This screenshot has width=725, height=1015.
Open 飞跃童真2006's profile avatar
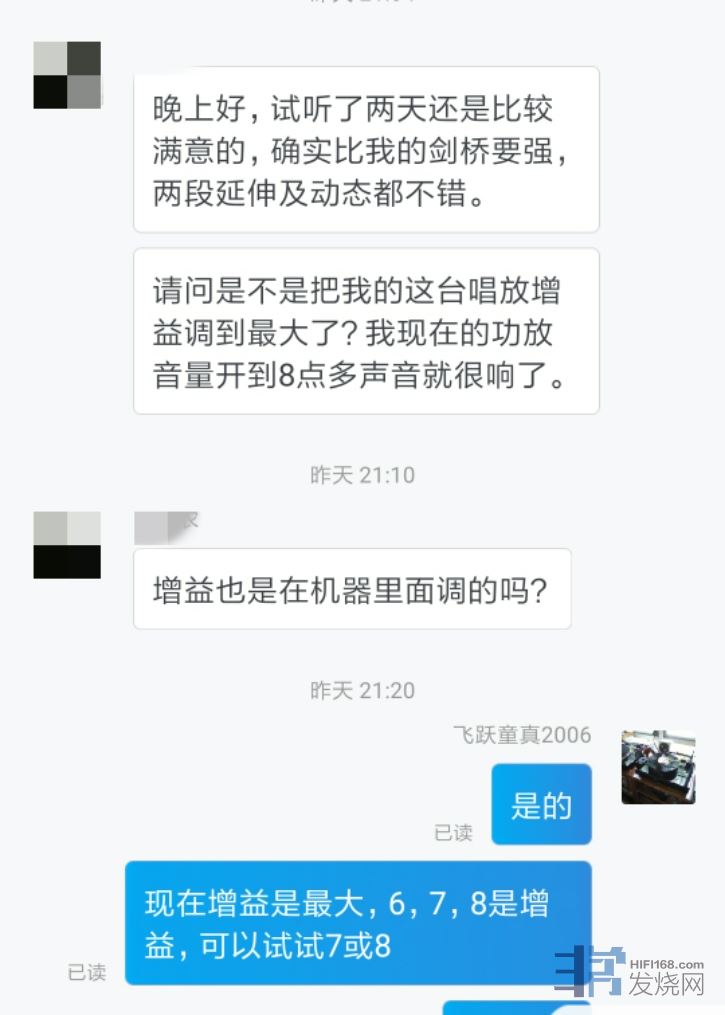click(x=657, y=767)
